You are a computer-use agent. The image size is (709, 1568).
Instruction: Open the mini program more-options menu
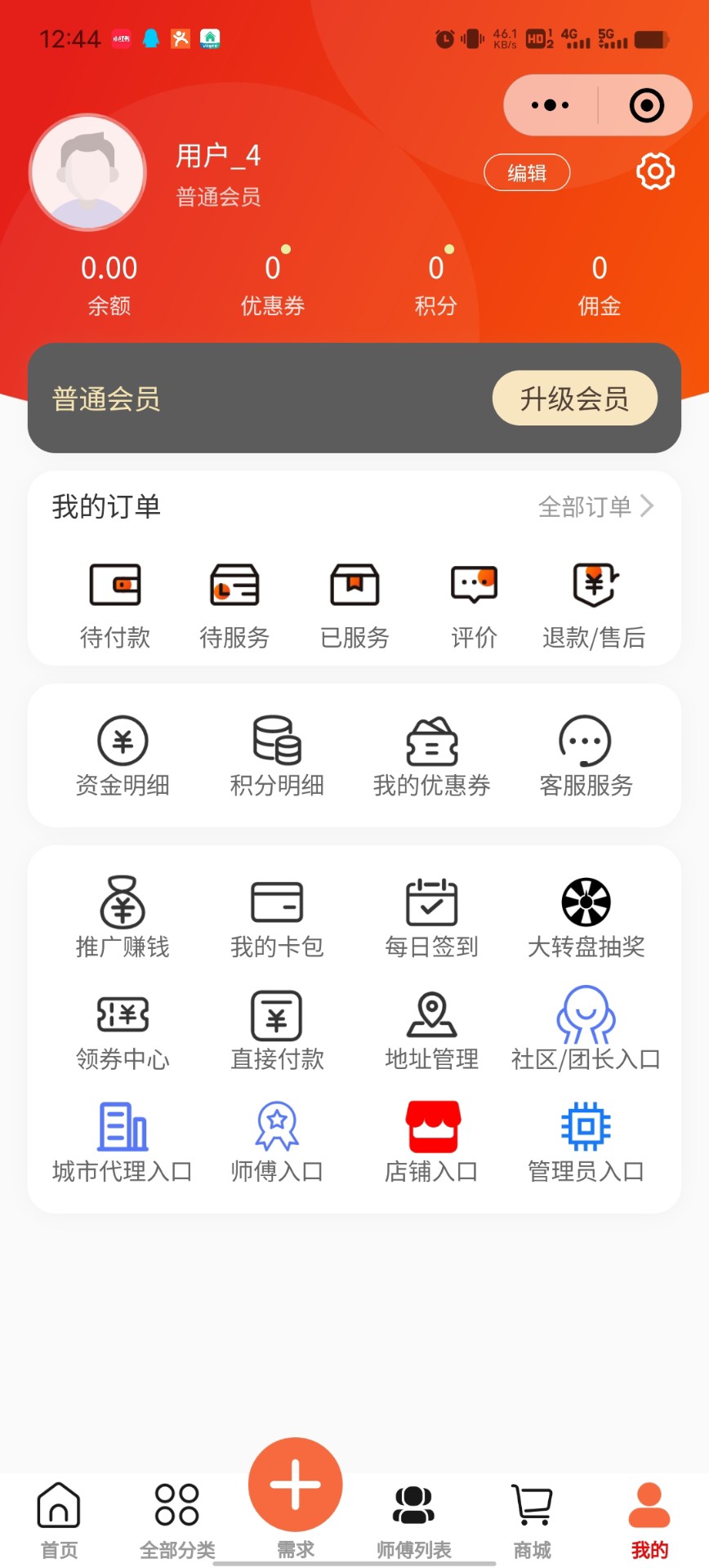[550, 105]
